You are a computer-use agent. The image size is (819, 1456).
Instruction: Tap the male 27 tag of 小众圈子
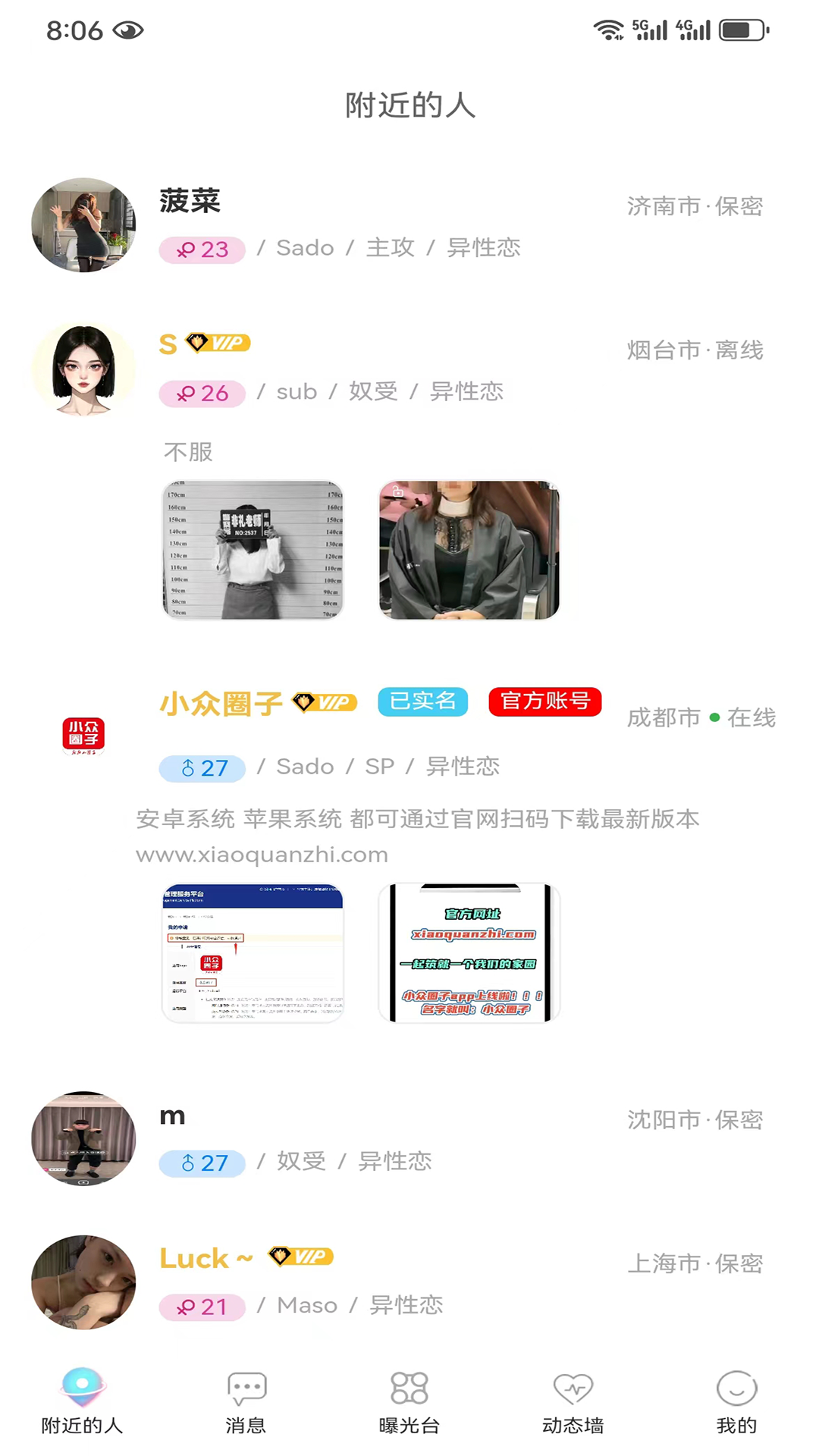tap(202, 767)
